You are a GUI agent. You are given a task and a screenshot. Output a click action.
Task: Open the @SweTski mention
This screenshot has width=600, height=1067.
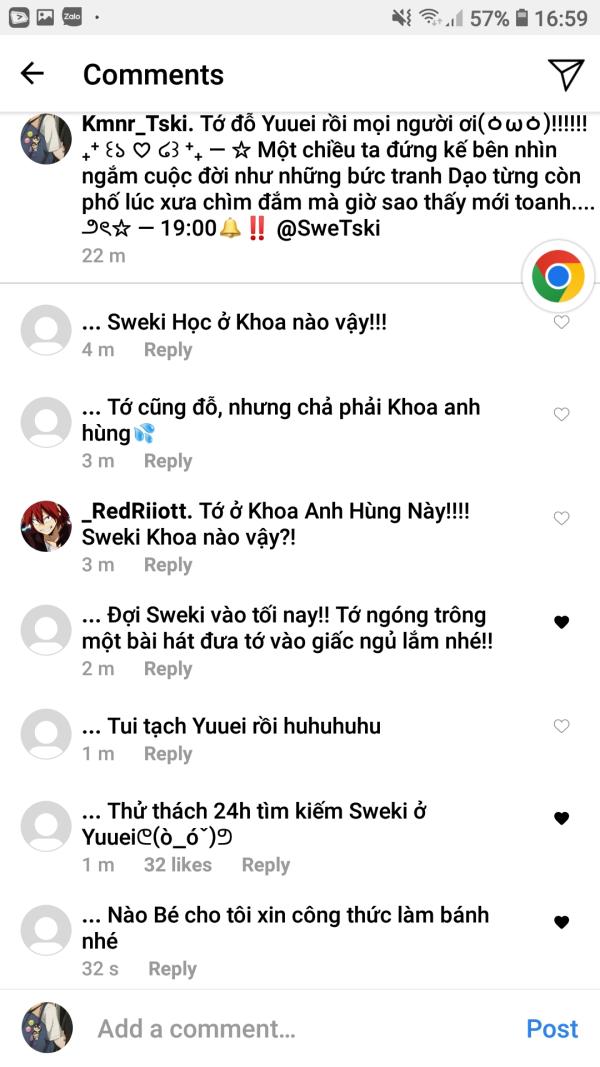pos(329,228)
